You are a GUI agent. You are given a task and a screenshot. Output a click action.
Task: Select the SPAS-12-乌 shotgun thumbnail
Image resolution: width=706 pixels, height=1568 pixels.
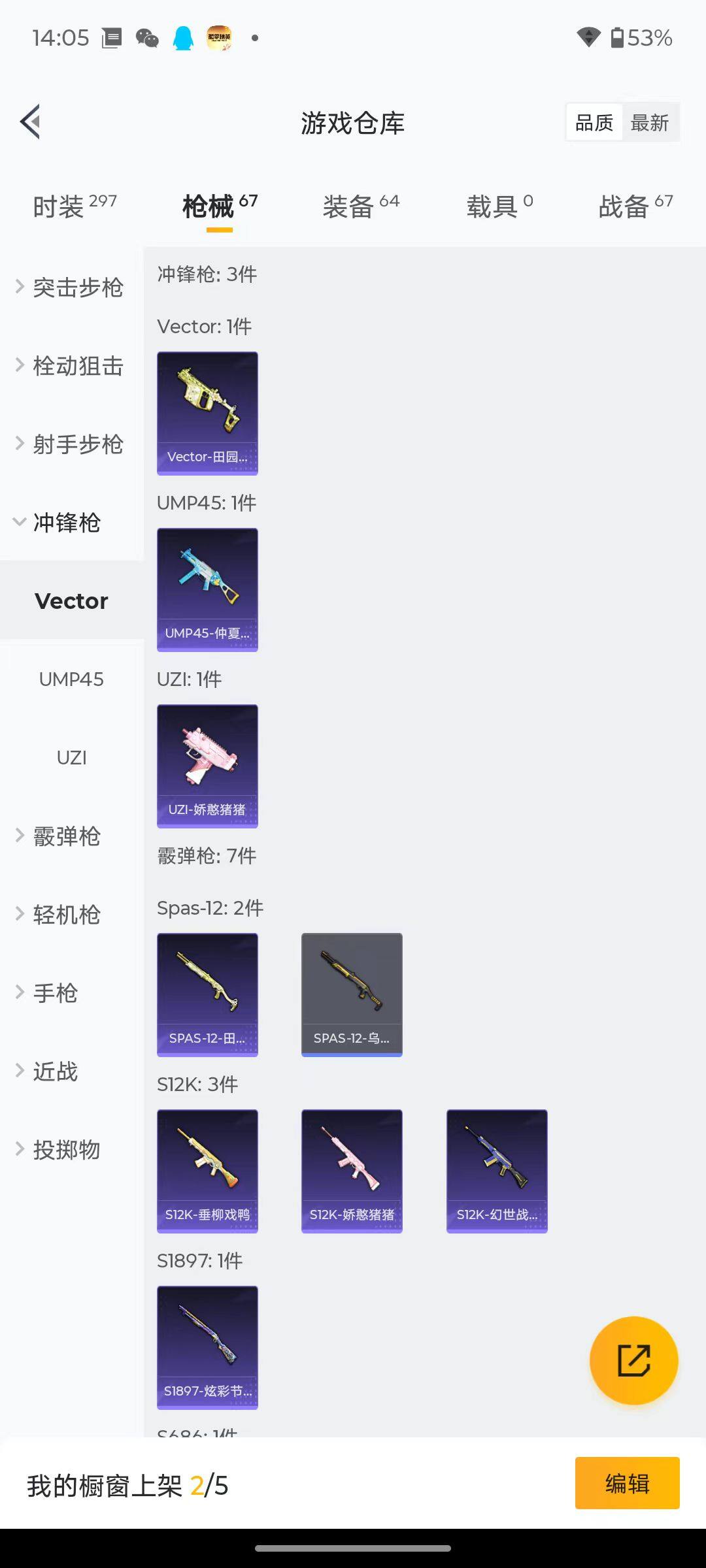(352, 994)
